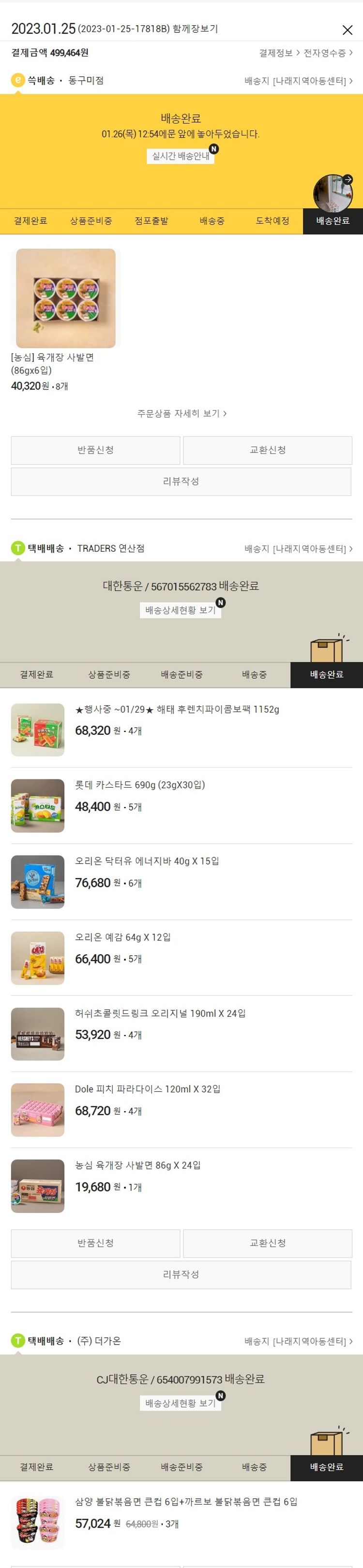Write a review for the 쓱배송 동구미점 order

click(x=181, y=481)
